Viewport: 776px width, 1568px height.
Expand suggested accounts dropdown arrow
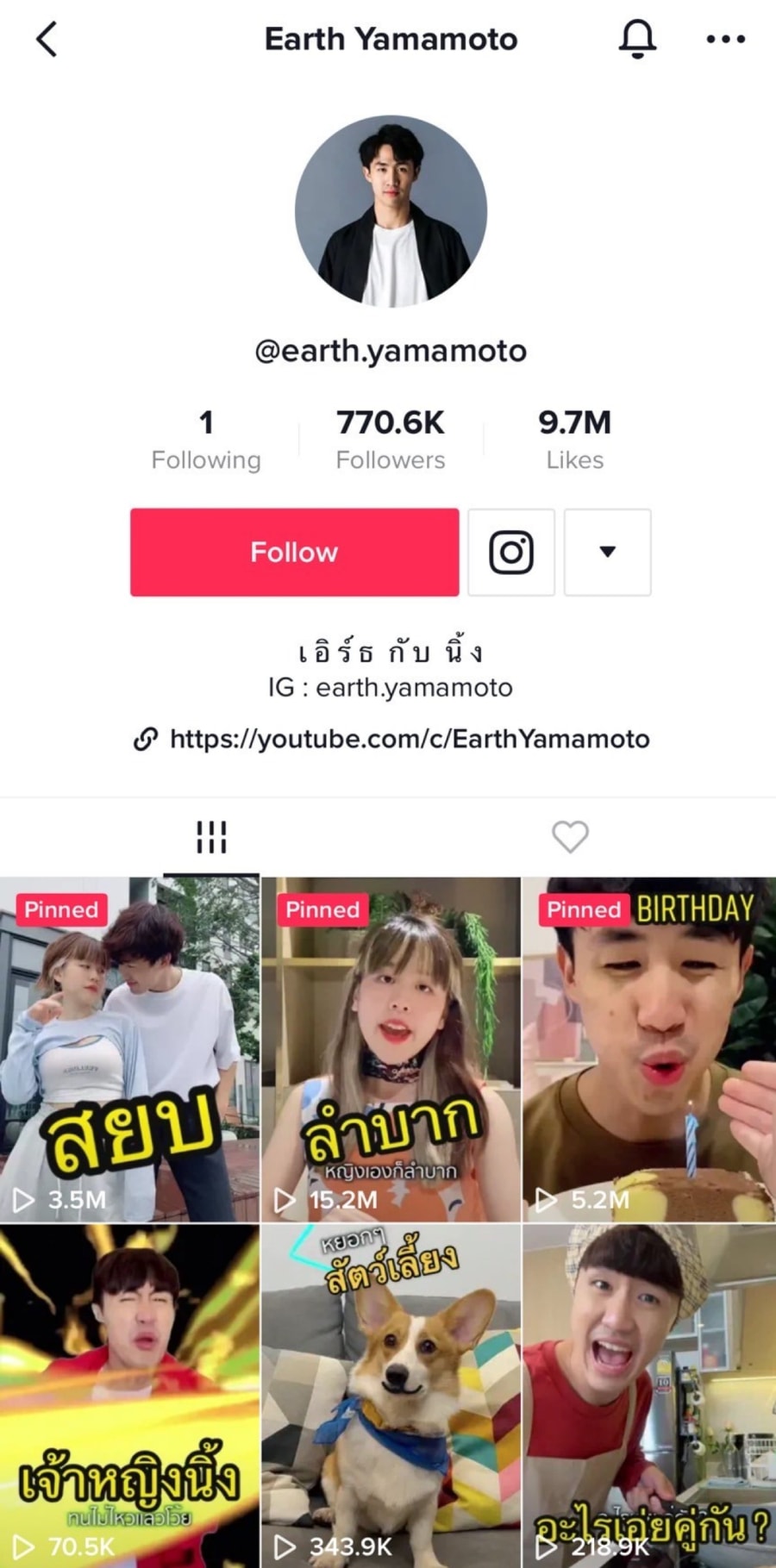(607, 552)
